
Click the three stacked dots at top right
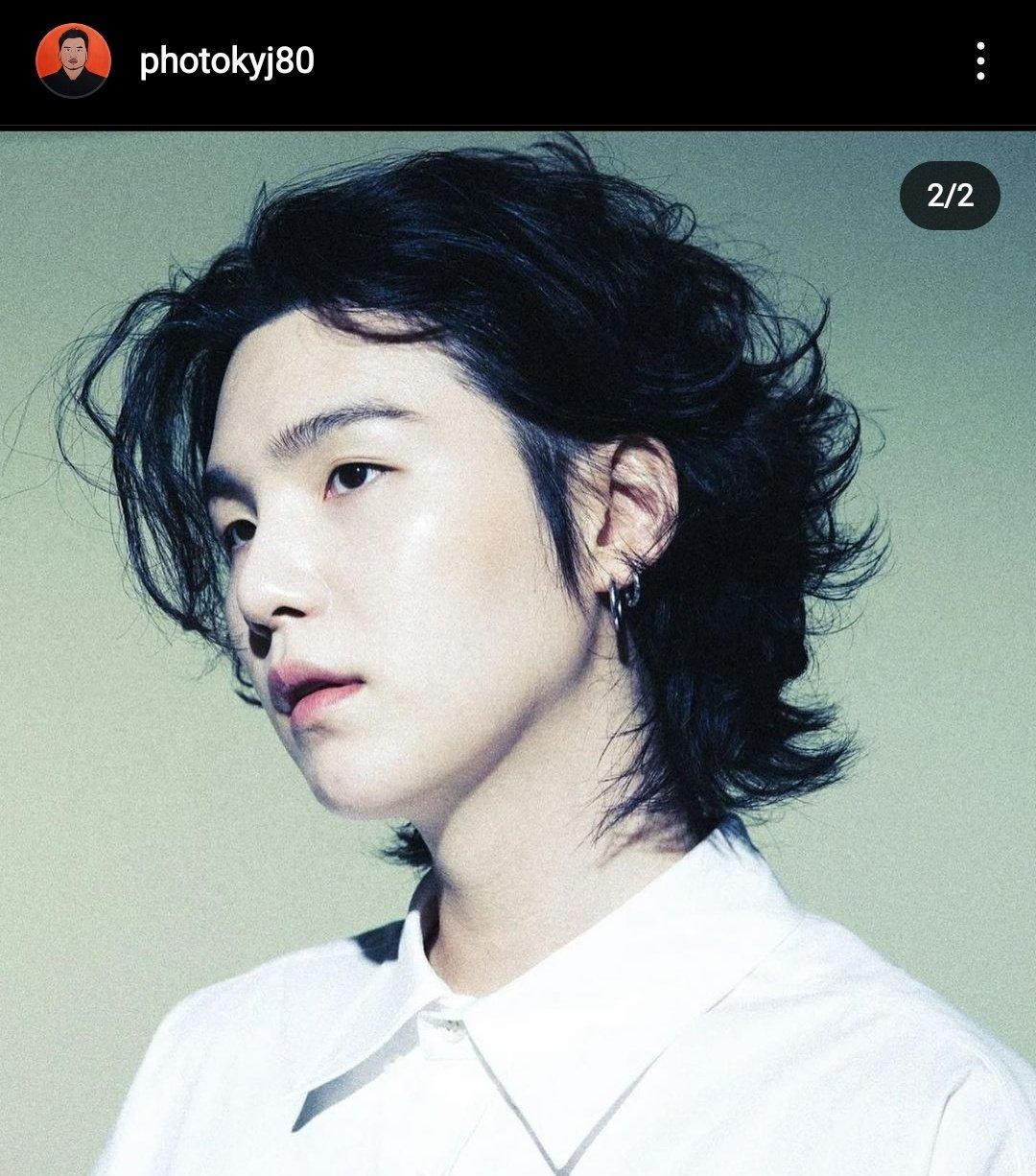click(x=980, y=59)
